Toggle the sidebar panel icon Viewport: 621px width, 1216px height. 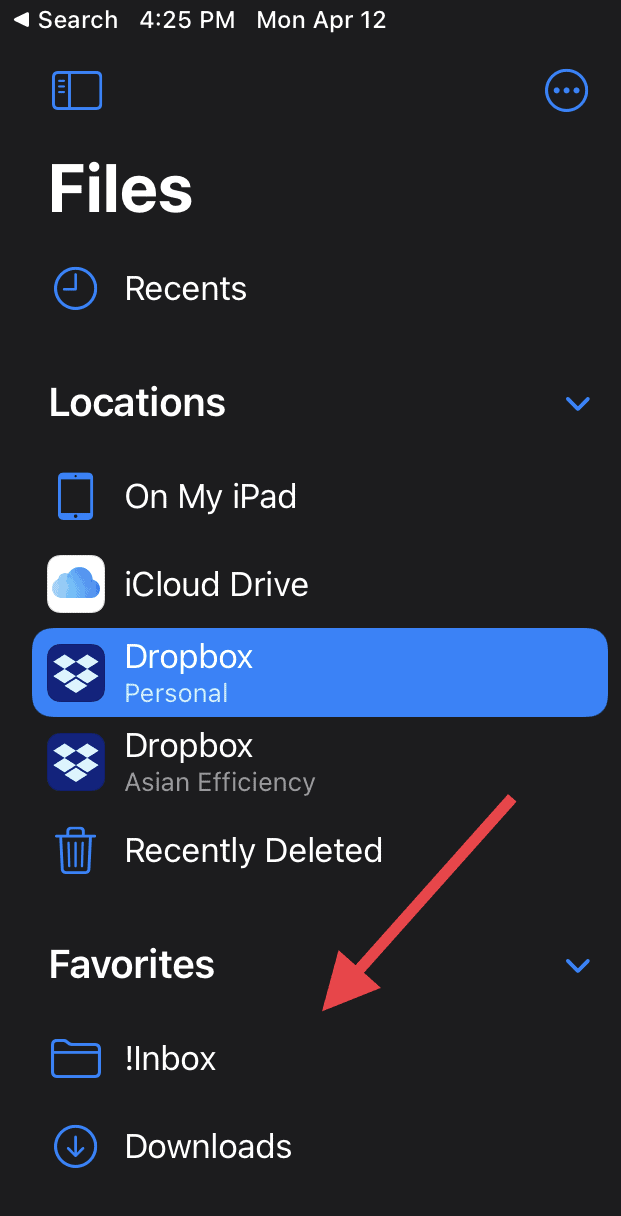coord(77,91)
